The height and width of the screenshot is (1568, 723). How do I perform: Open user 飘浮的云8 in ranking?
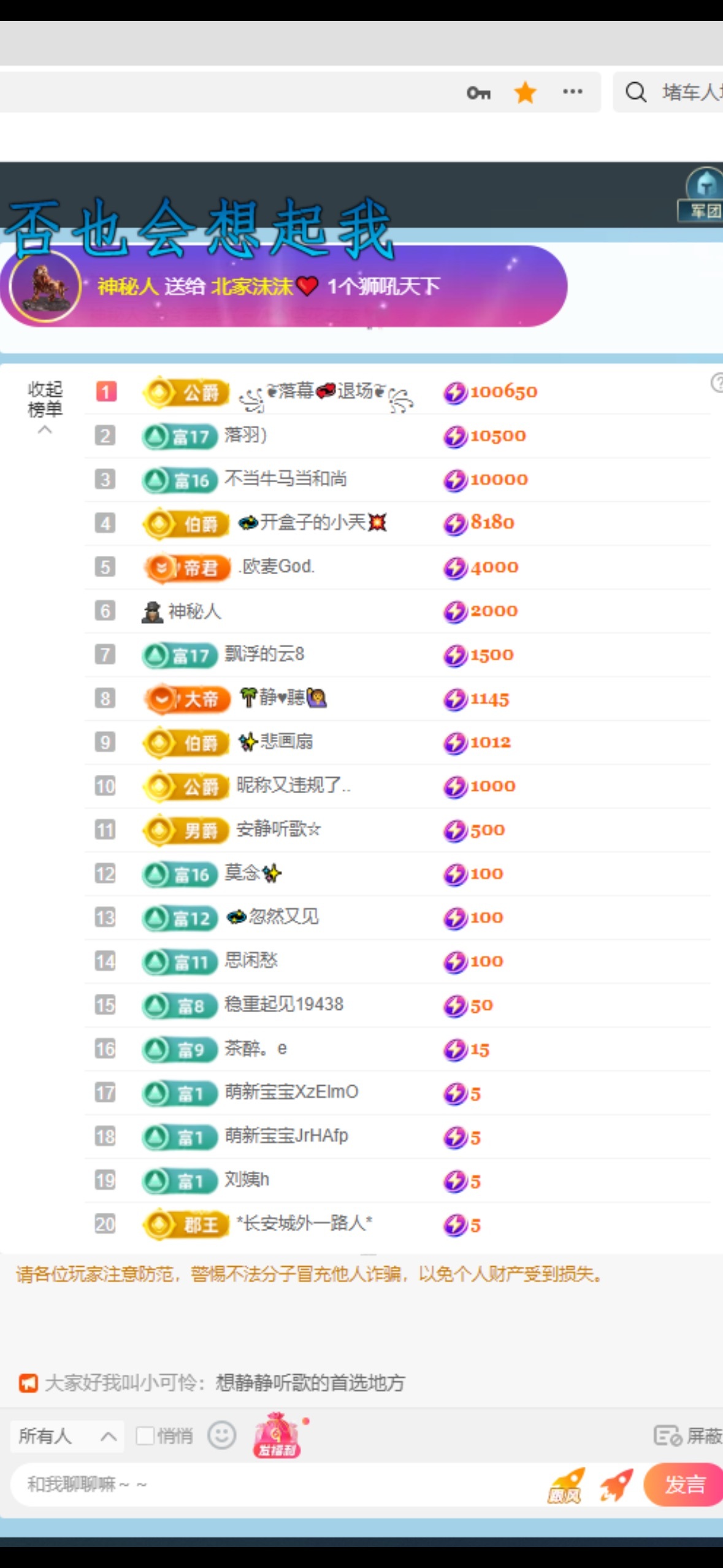[x=264, y=655]
